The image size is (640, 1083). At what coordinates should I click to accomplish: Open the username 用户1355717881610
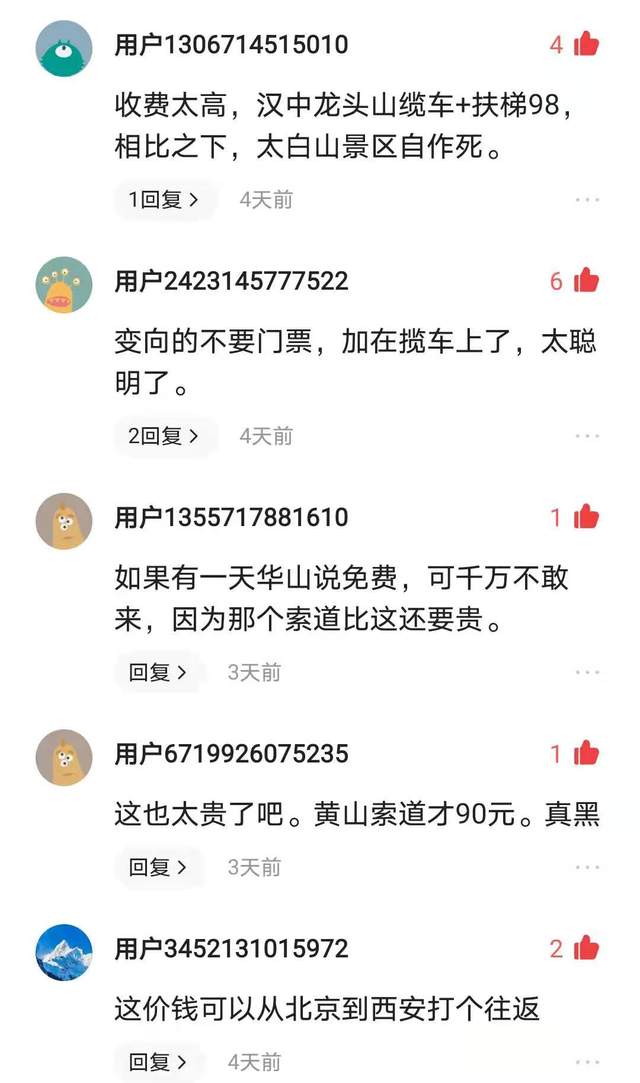(x=231, y=517)
